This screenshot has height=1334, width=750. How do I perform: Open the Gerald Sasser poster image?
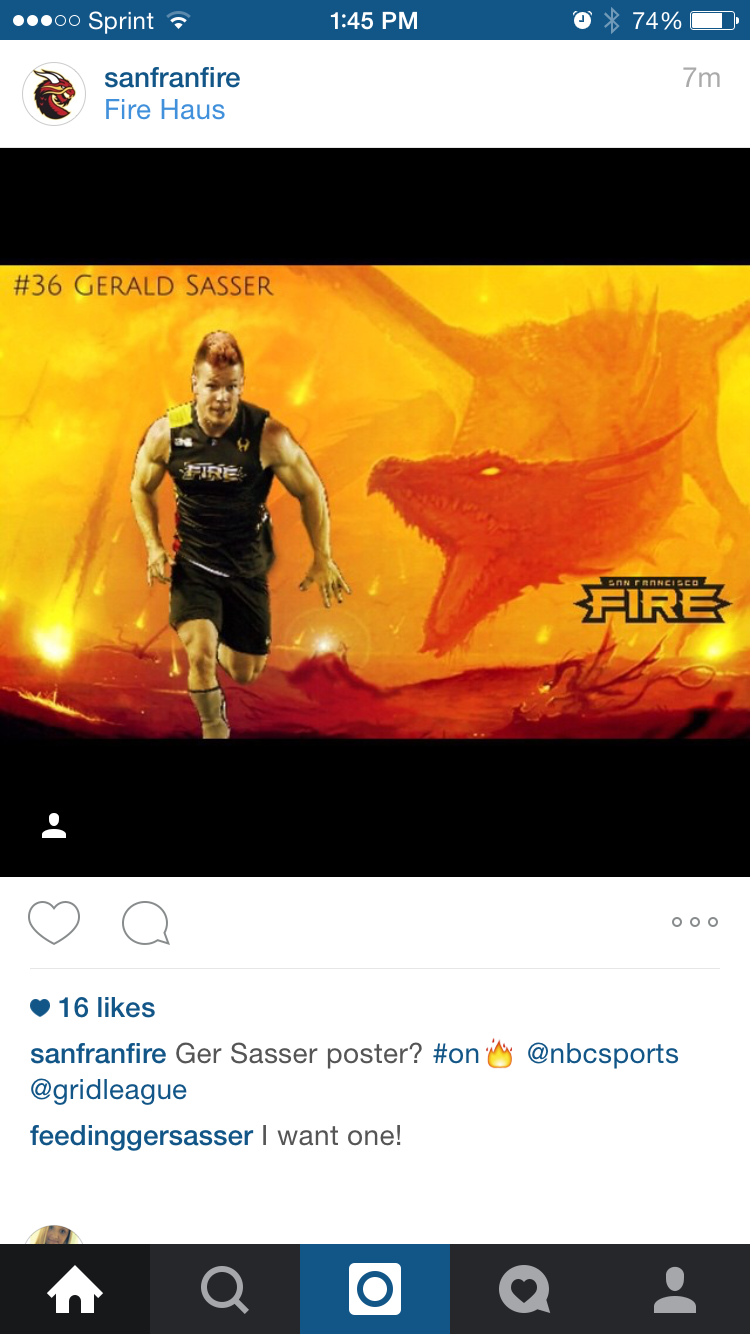click(375, 502)
